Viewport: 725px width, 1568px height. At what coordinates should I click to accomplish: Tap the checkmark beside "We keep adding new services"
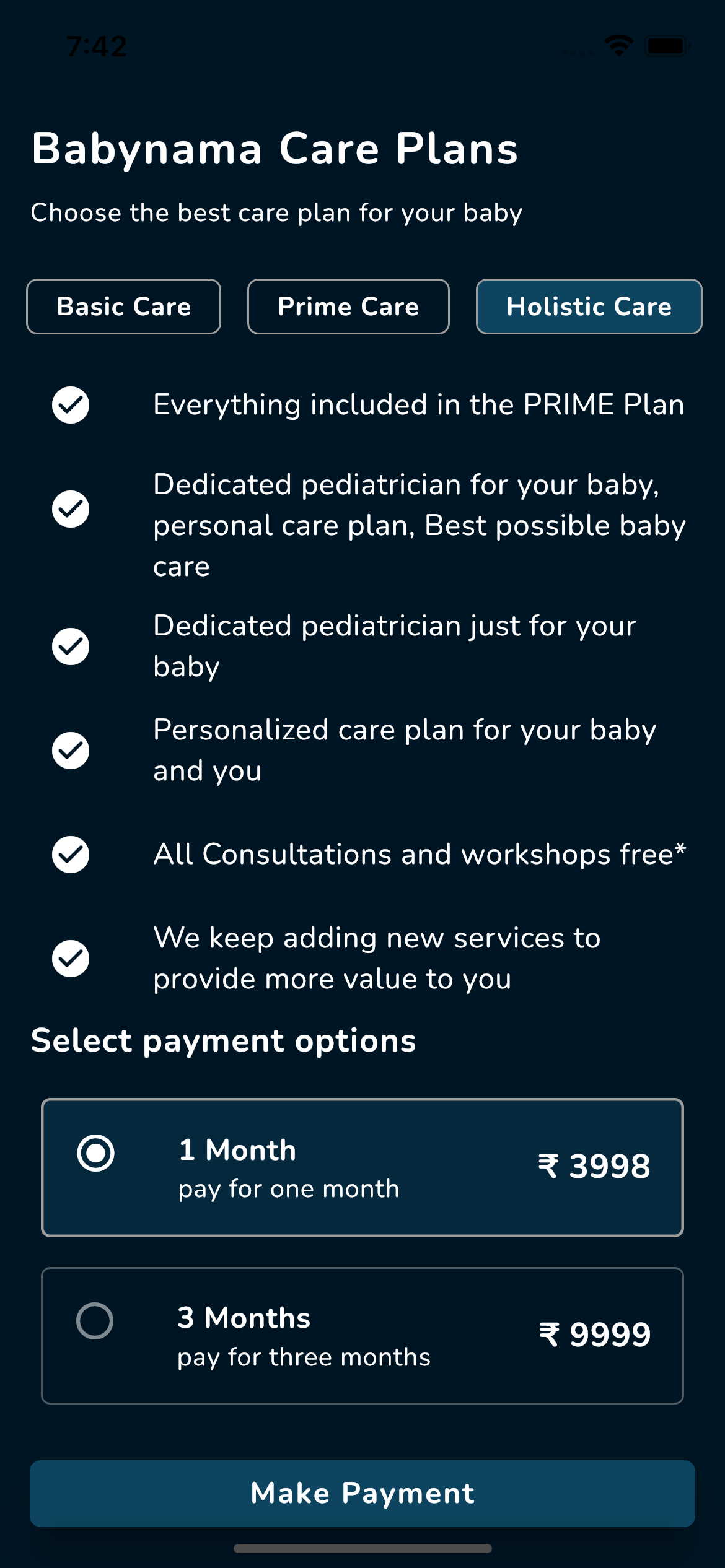70,957
